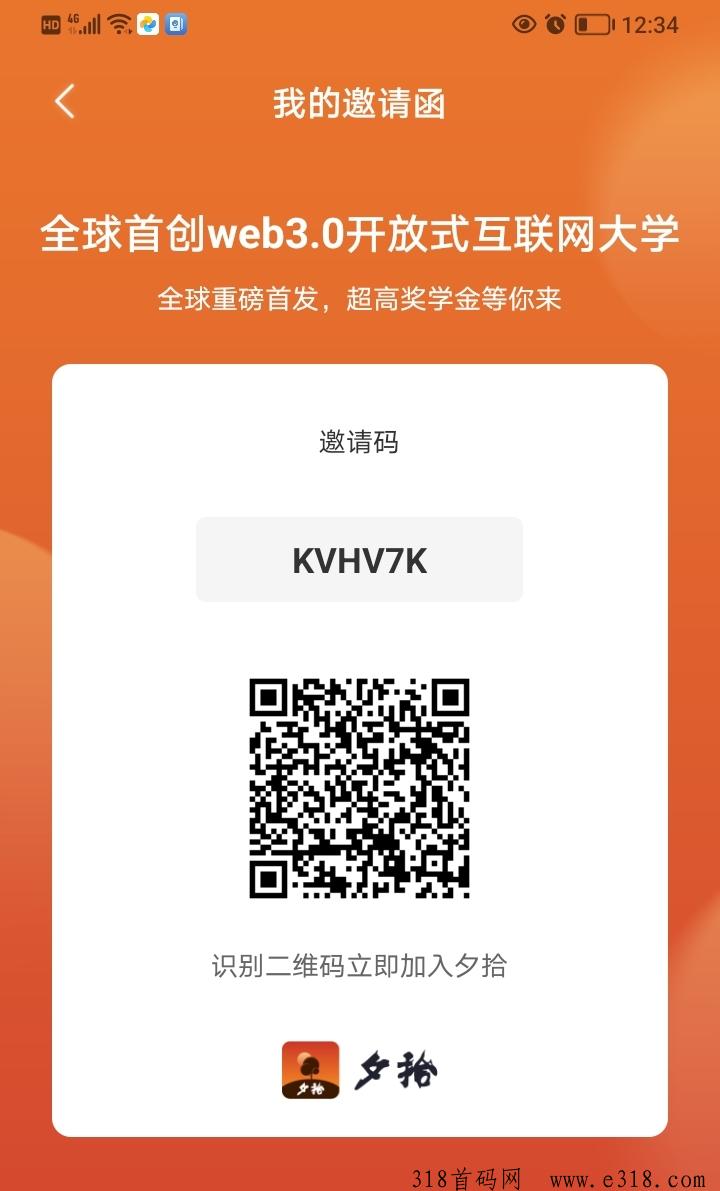Screen dimensions: 720x1191
Task: Tap the invitation code KVHV7K box
Action: click(x=359, y=560)
